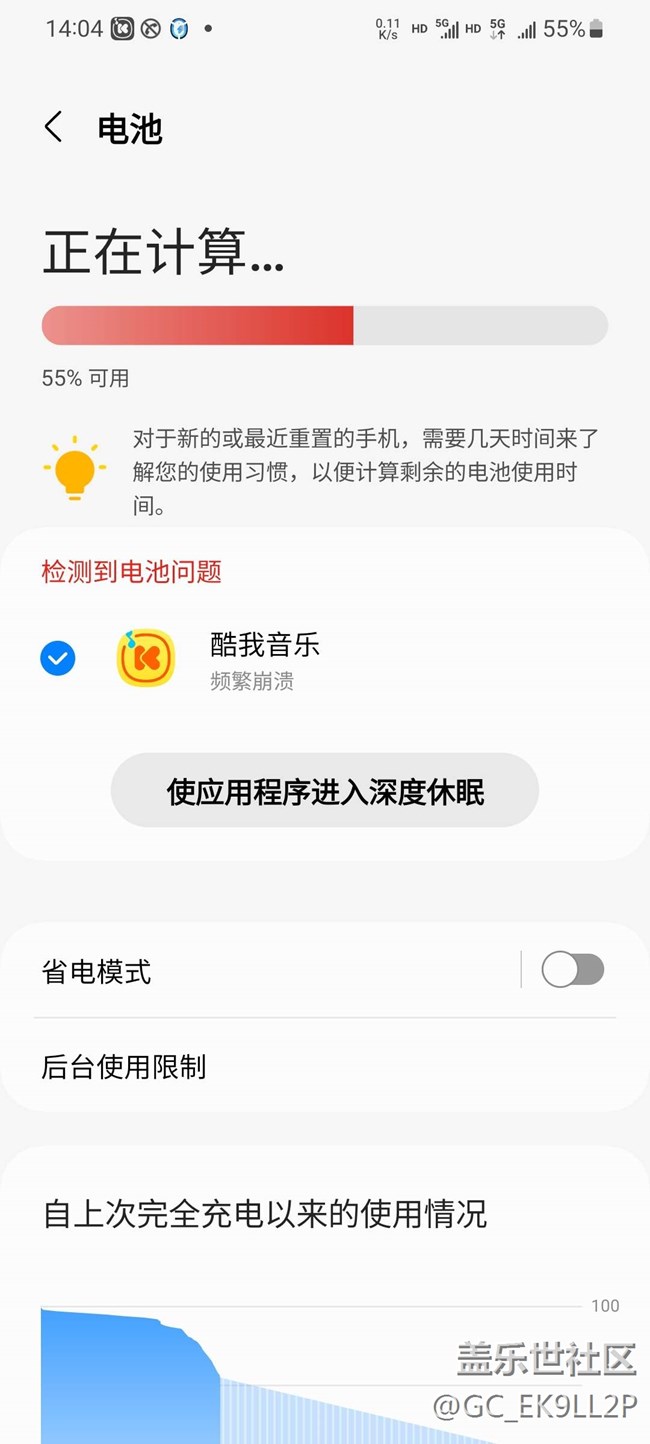The height and width of the screenshot is (1444, 650).
Task: Go back from the 电池 page
Action: pos(54,128)
